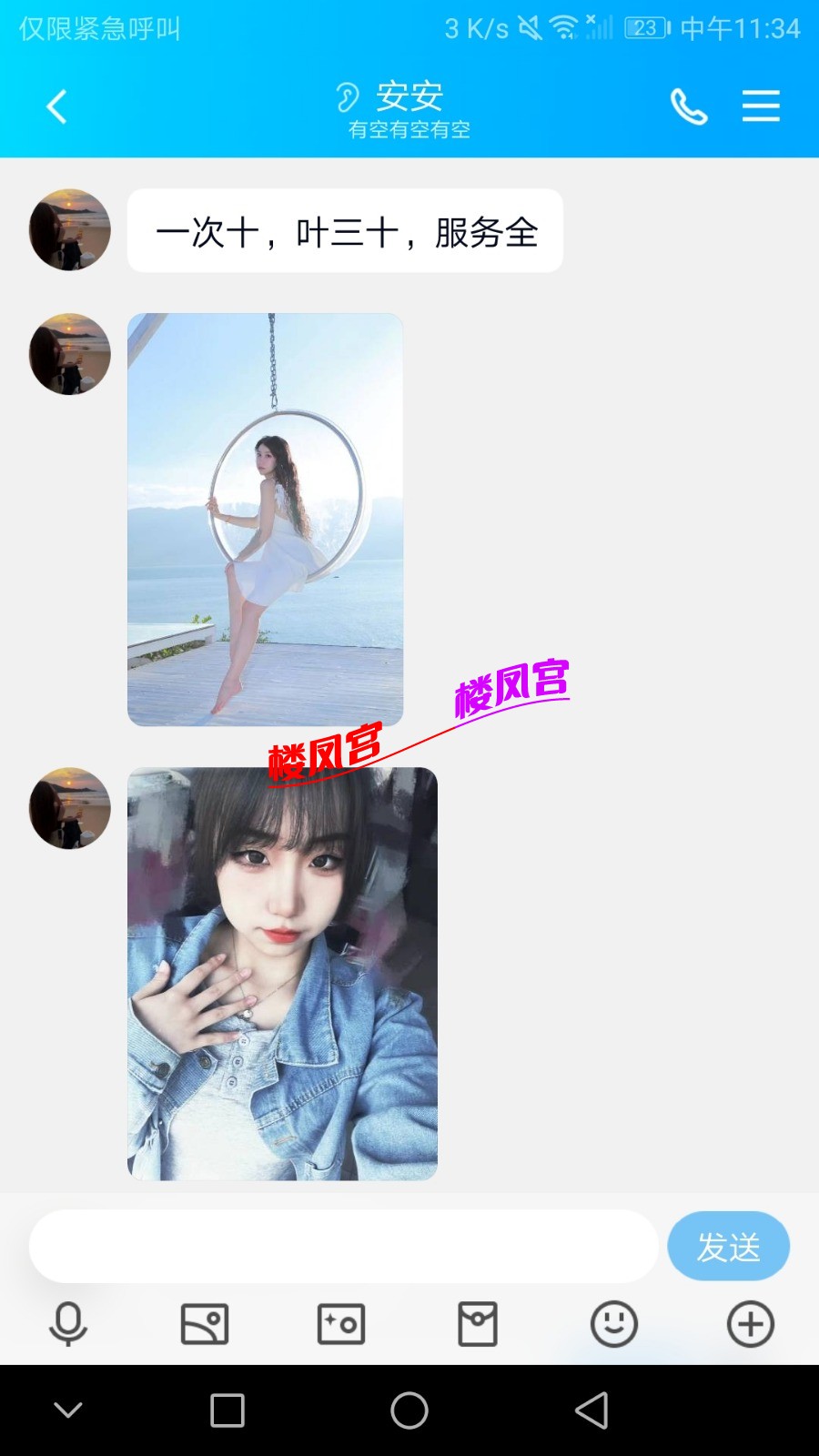Open the camera to take photo
Viewport: 819px width, 1456px height.
tap(341, 1324)
